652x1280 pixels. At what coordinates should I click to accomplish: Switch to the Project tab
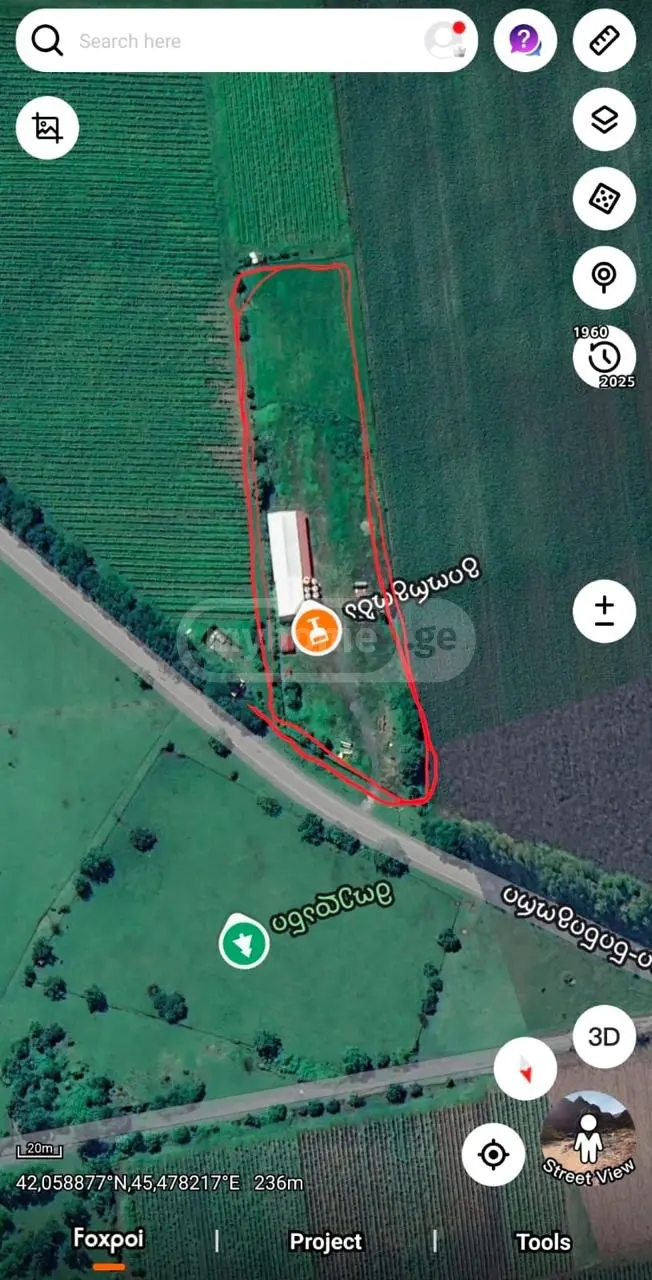(325, 1242)
